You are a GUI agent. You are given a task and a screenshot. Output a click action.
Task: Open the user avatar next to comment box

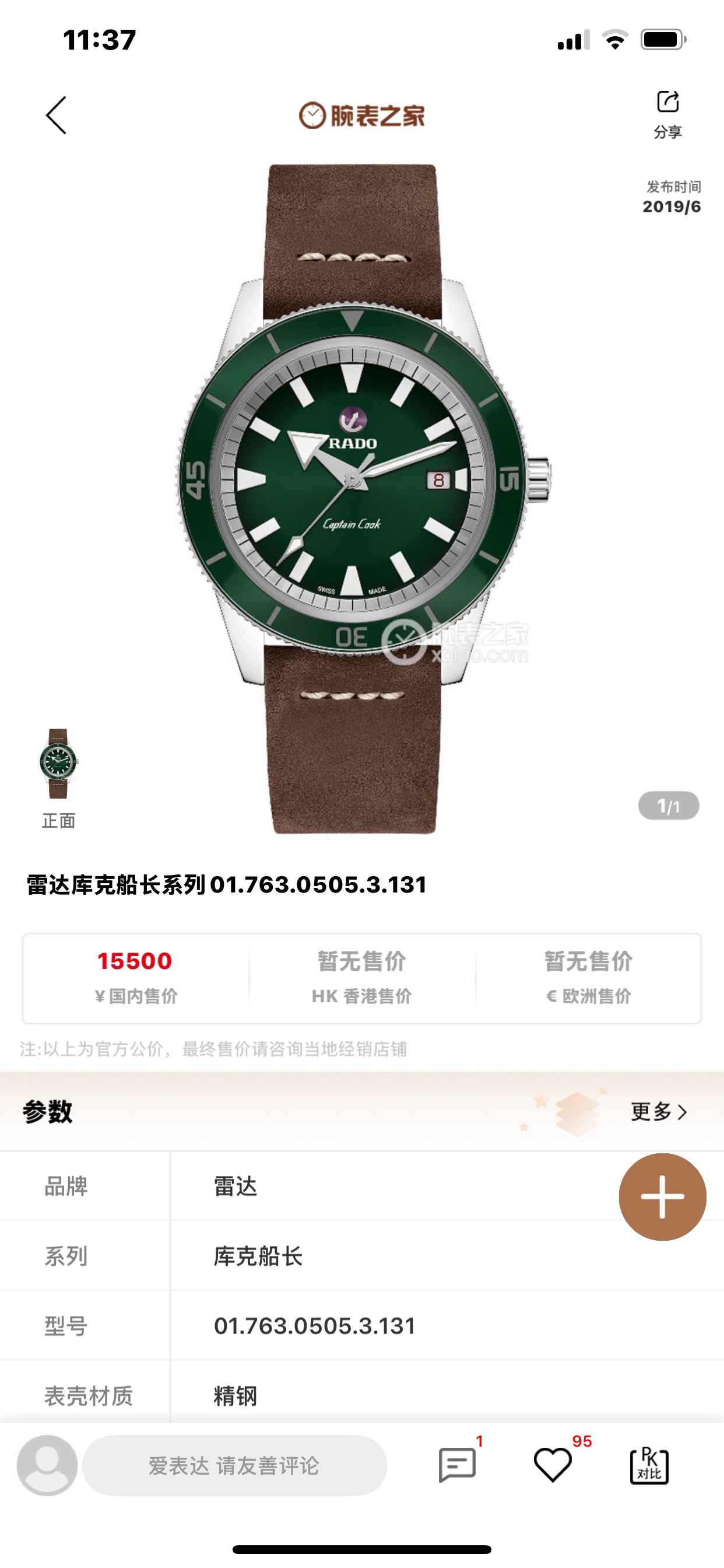(47, 1465)
